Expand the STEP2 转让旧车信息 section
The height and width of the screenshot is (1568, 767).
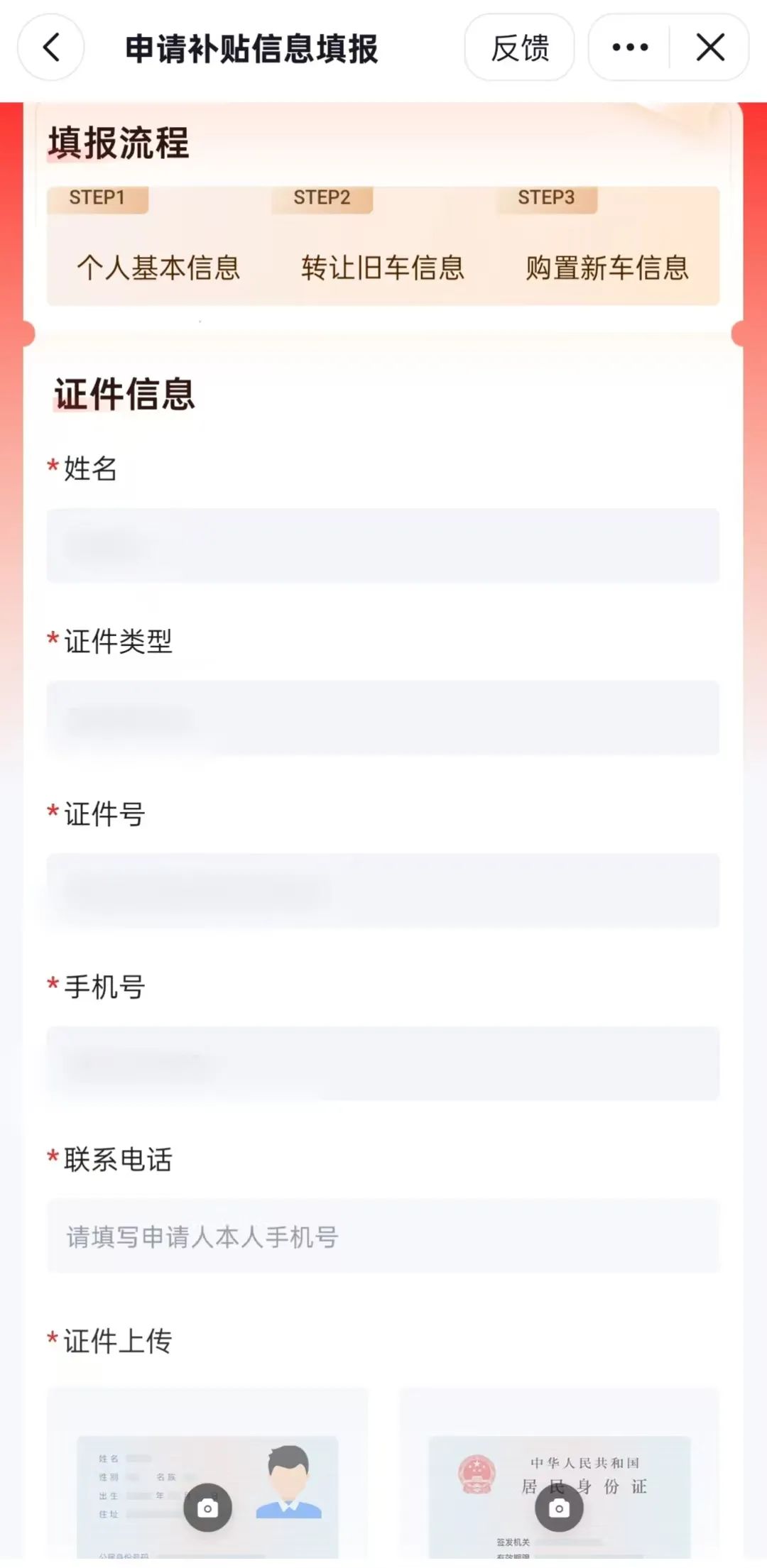(382, 268)
